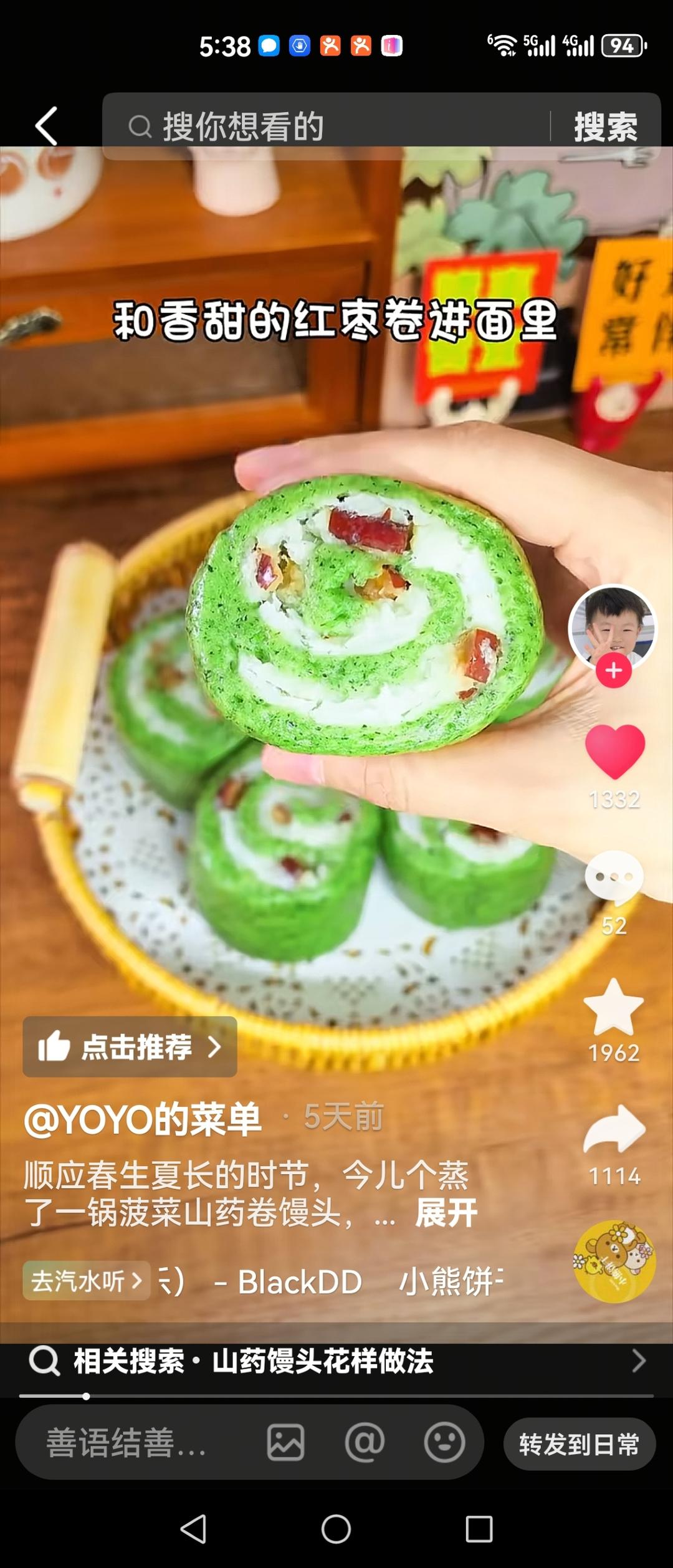The width and height of the screenshot is (673, 1568).
Task: Follow the creator with the red plus
Action: click(x=614, y=671)
